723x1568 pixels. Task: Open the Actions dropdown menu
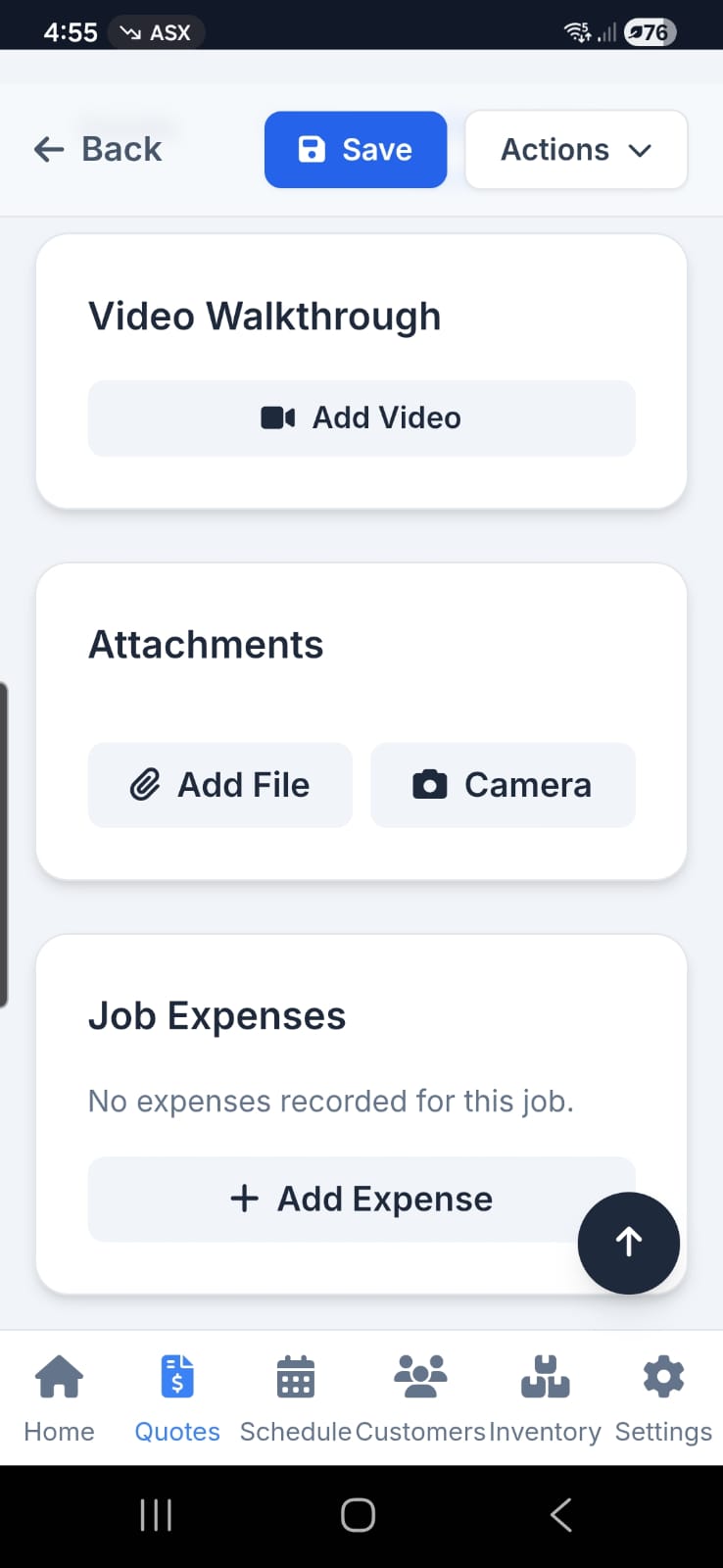pyautogui.click(x=576, y=149)
